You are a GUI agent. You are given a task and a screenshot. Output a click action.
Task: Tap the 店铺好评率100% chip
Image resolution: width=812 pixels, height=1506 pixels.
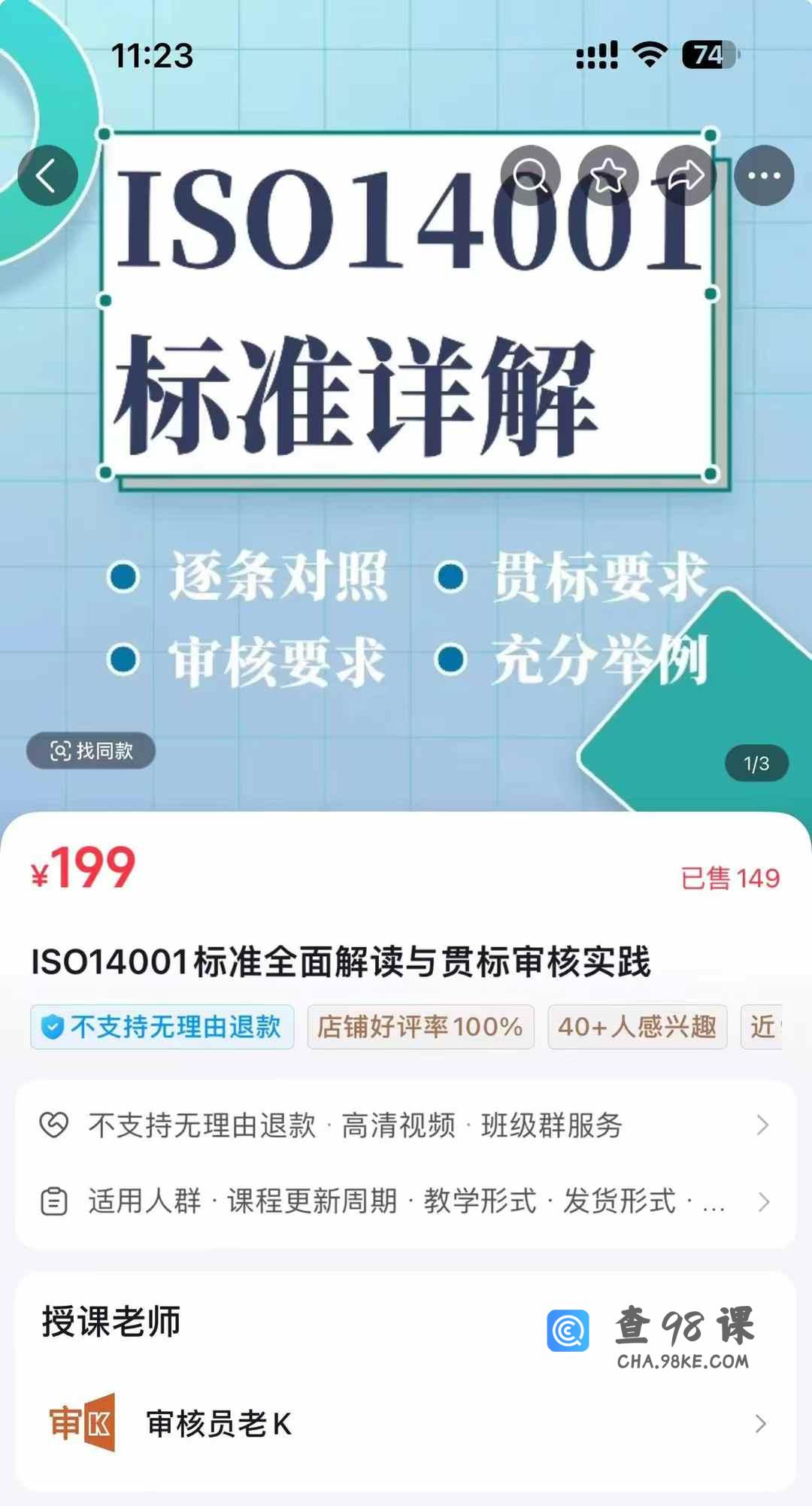click(x=420, y=1027)
